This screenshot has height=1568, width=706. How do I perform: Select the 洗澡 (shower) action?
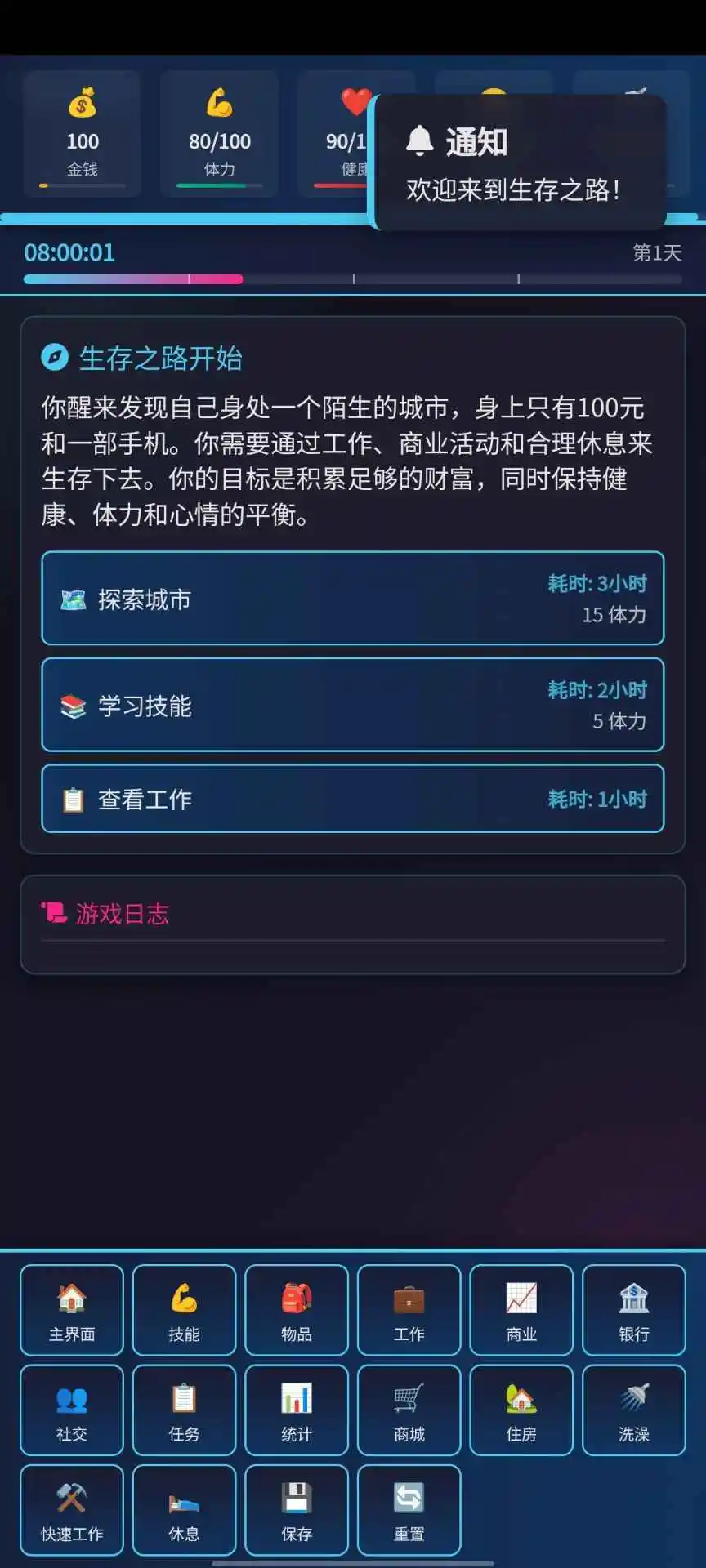(x=634, y=1410)
